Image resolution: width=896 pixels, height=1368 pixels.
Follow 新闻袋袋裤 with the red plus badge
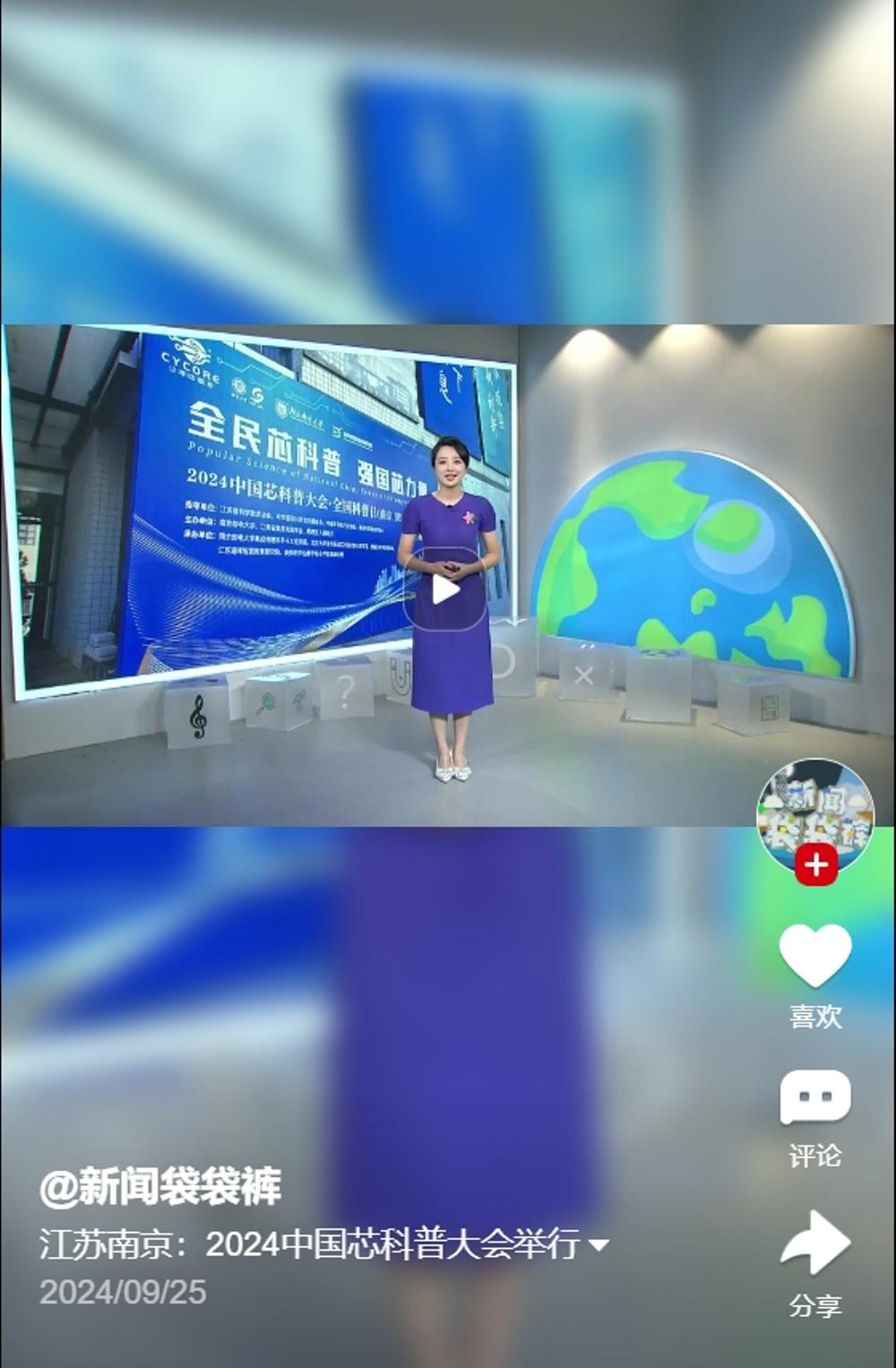click(x=815, y=865)
